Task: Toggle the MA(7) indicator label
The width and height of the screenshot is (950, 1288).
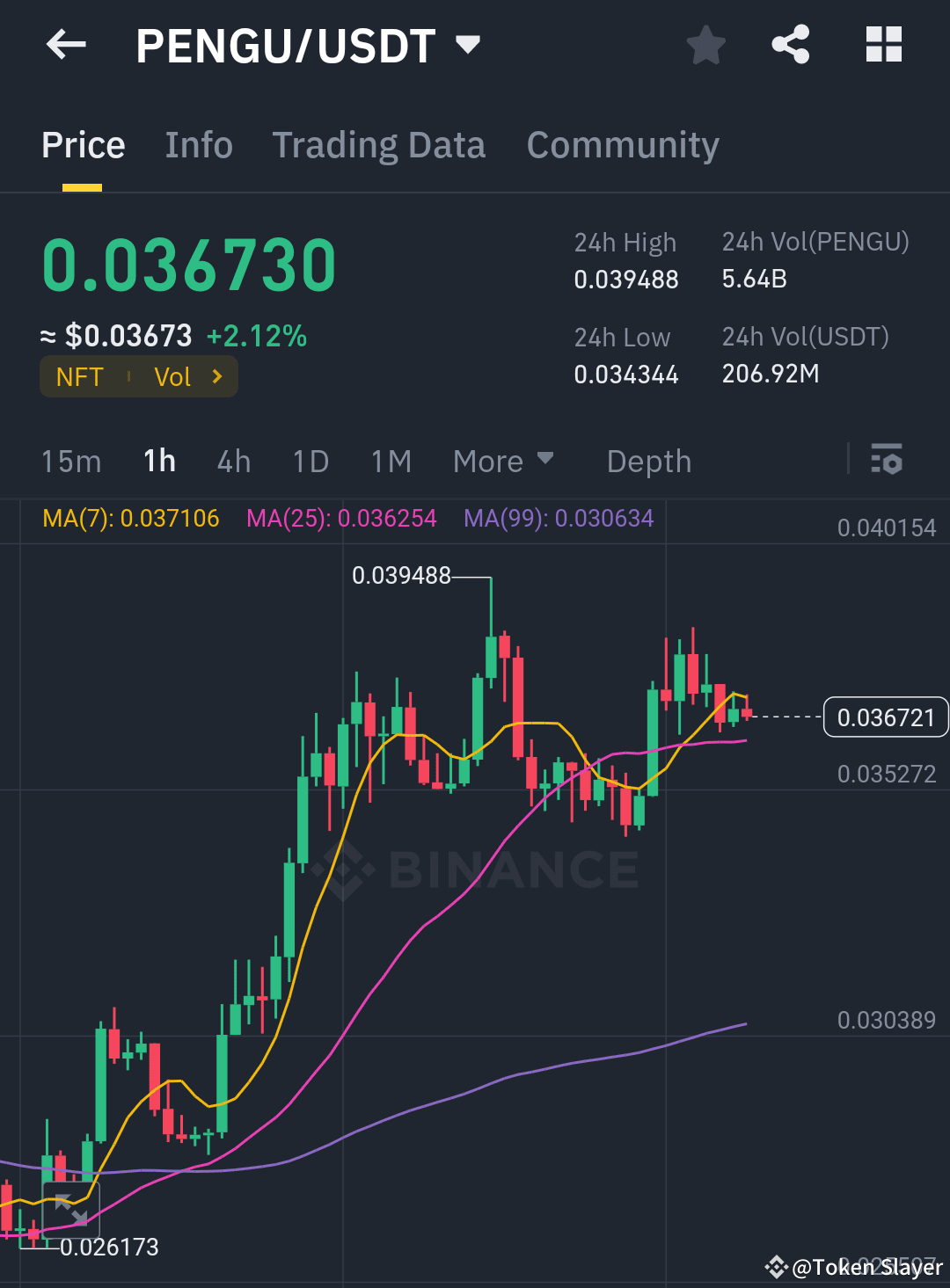Action: [129, 519]
